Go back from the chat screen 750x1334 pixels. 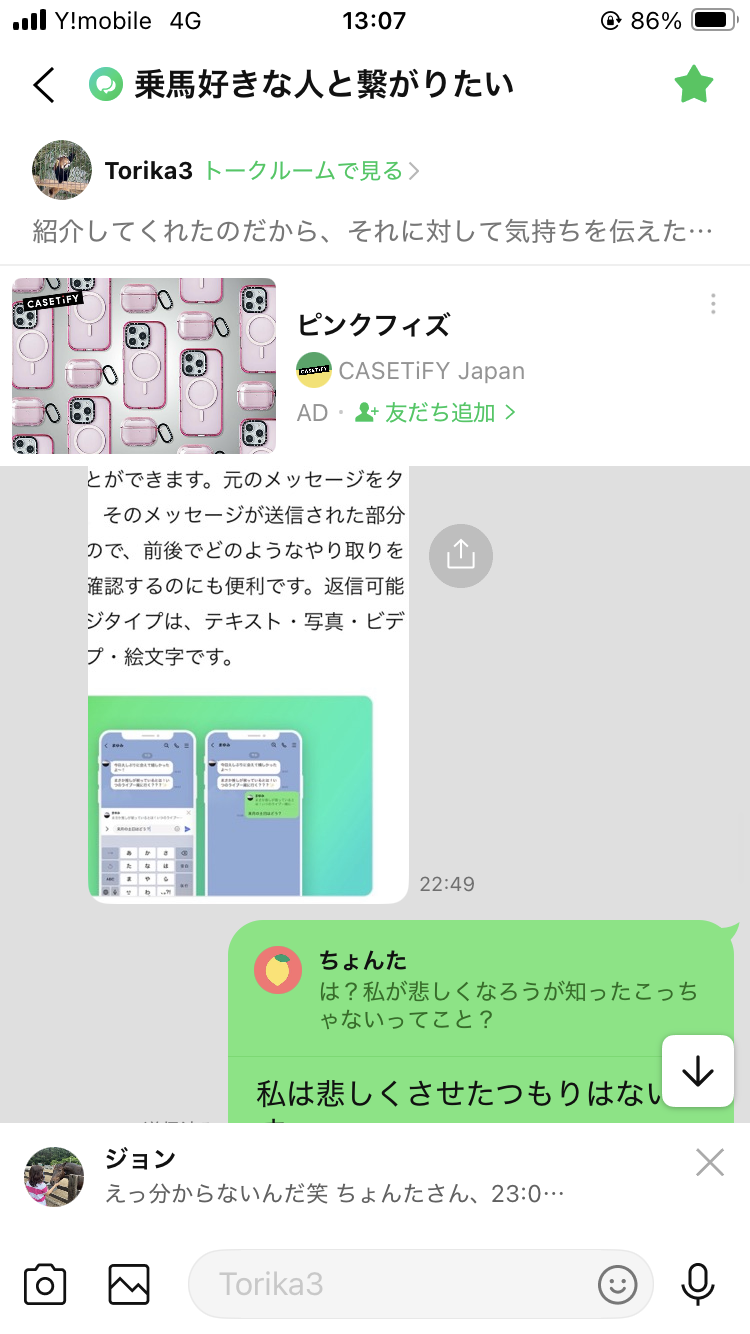pos(44,85)
